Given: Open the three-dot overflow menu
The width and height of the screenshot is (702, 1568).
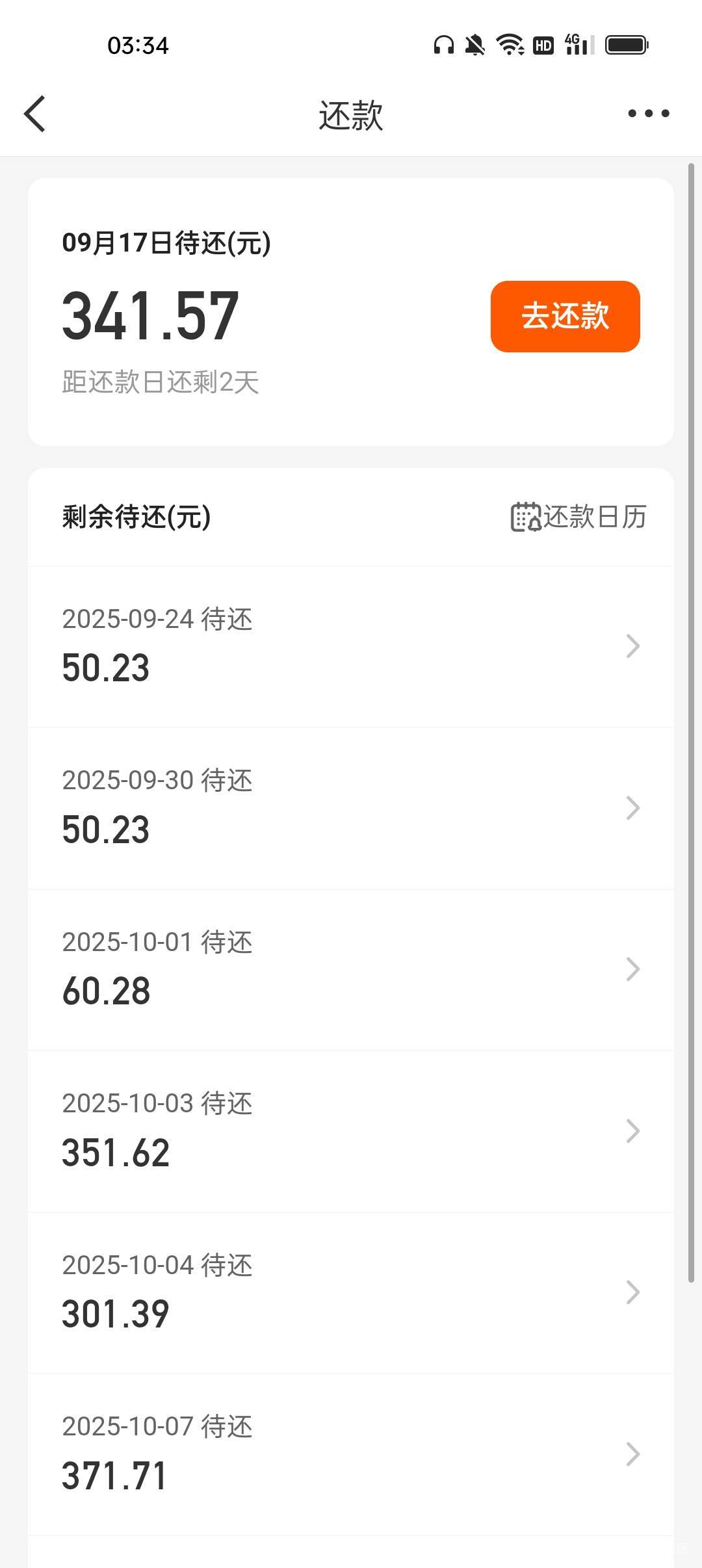Looking at the screenshot, I should click(648, 114).
